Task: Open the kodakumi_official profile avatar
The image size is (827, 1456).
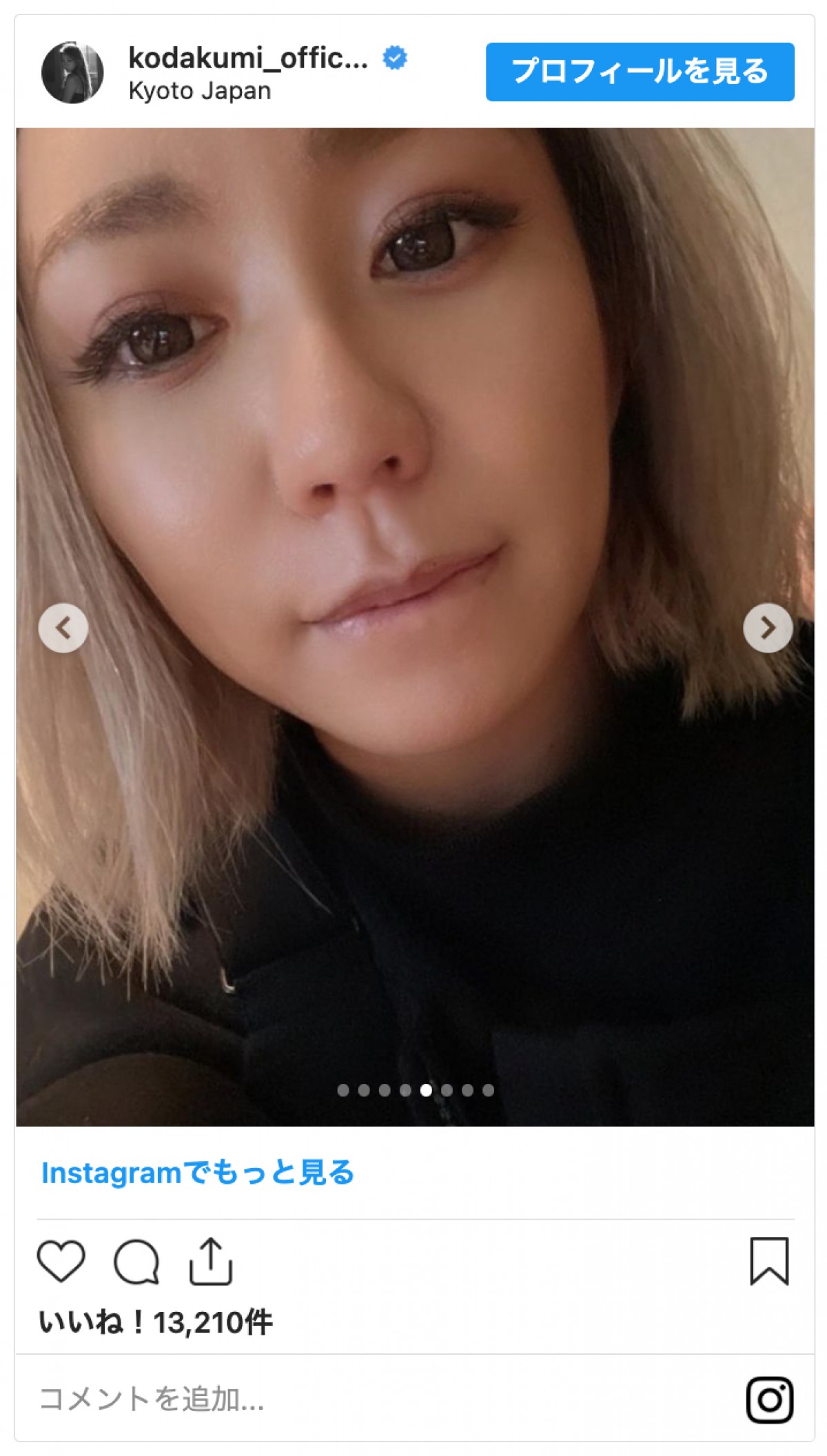Action: [x=72, y=72]
